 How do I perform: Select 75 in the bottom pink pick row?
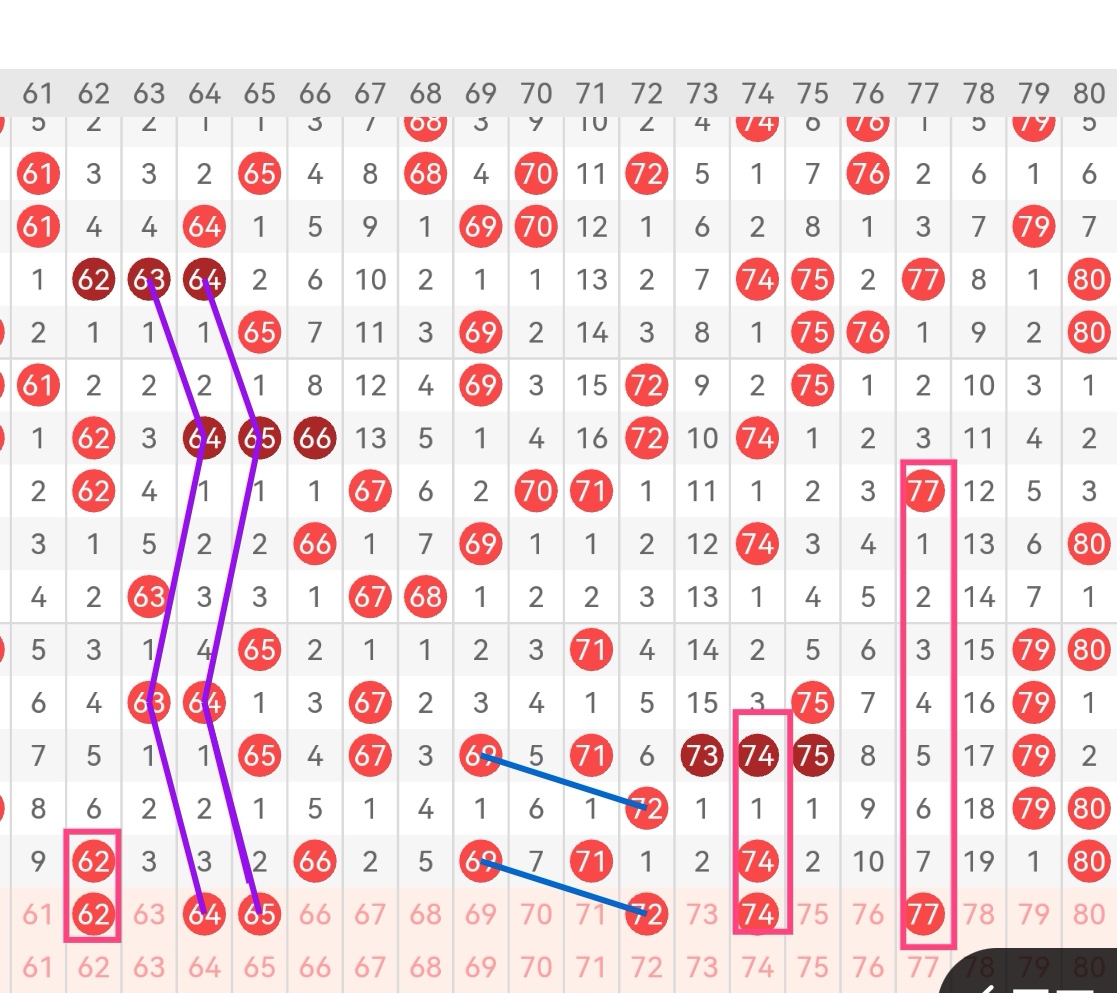[x=812, y=967]
